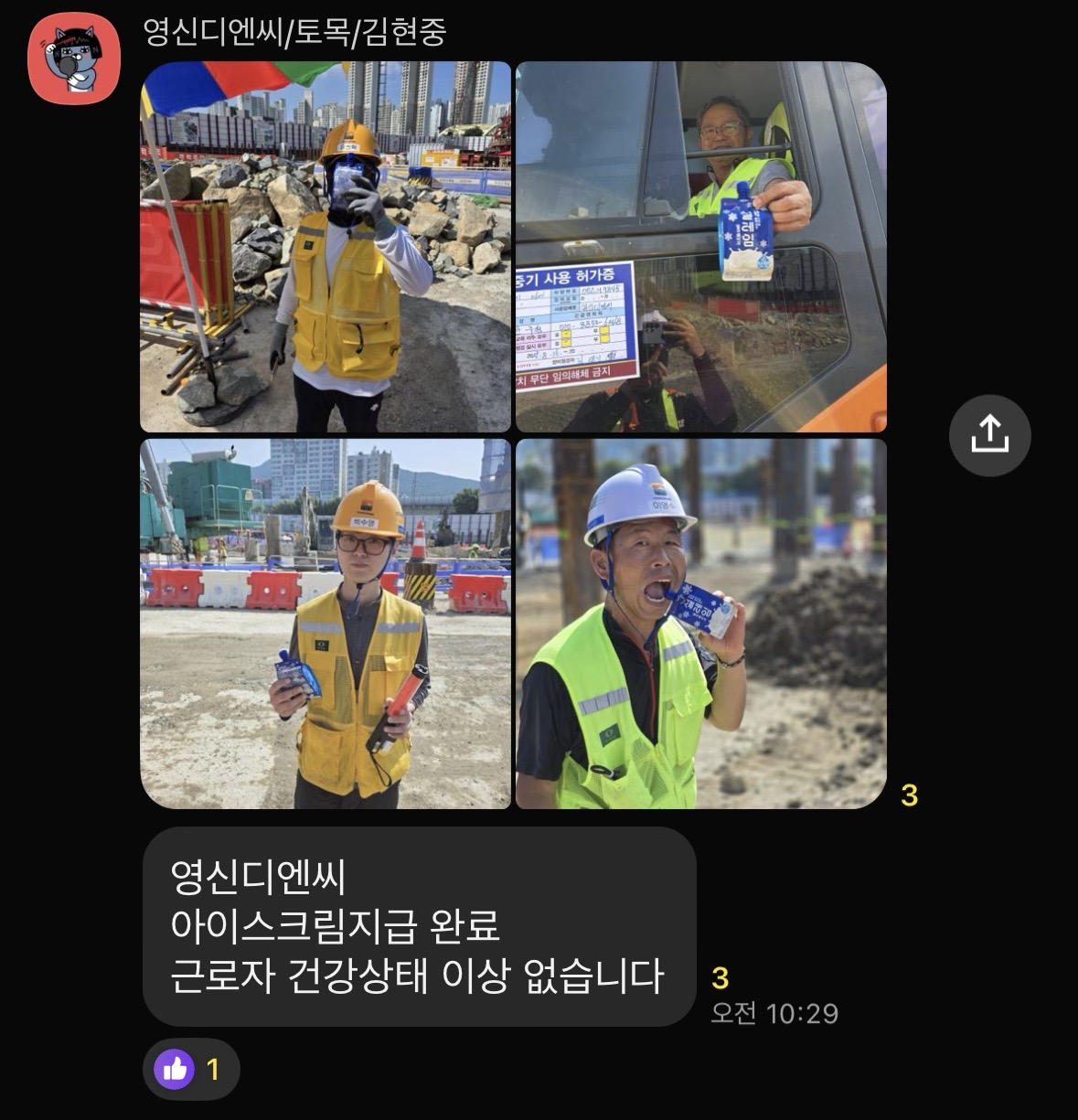This screenshot has height=1120, width=1078.
Task: Open the photo of the excavator driver
Action: coord(701,247)
